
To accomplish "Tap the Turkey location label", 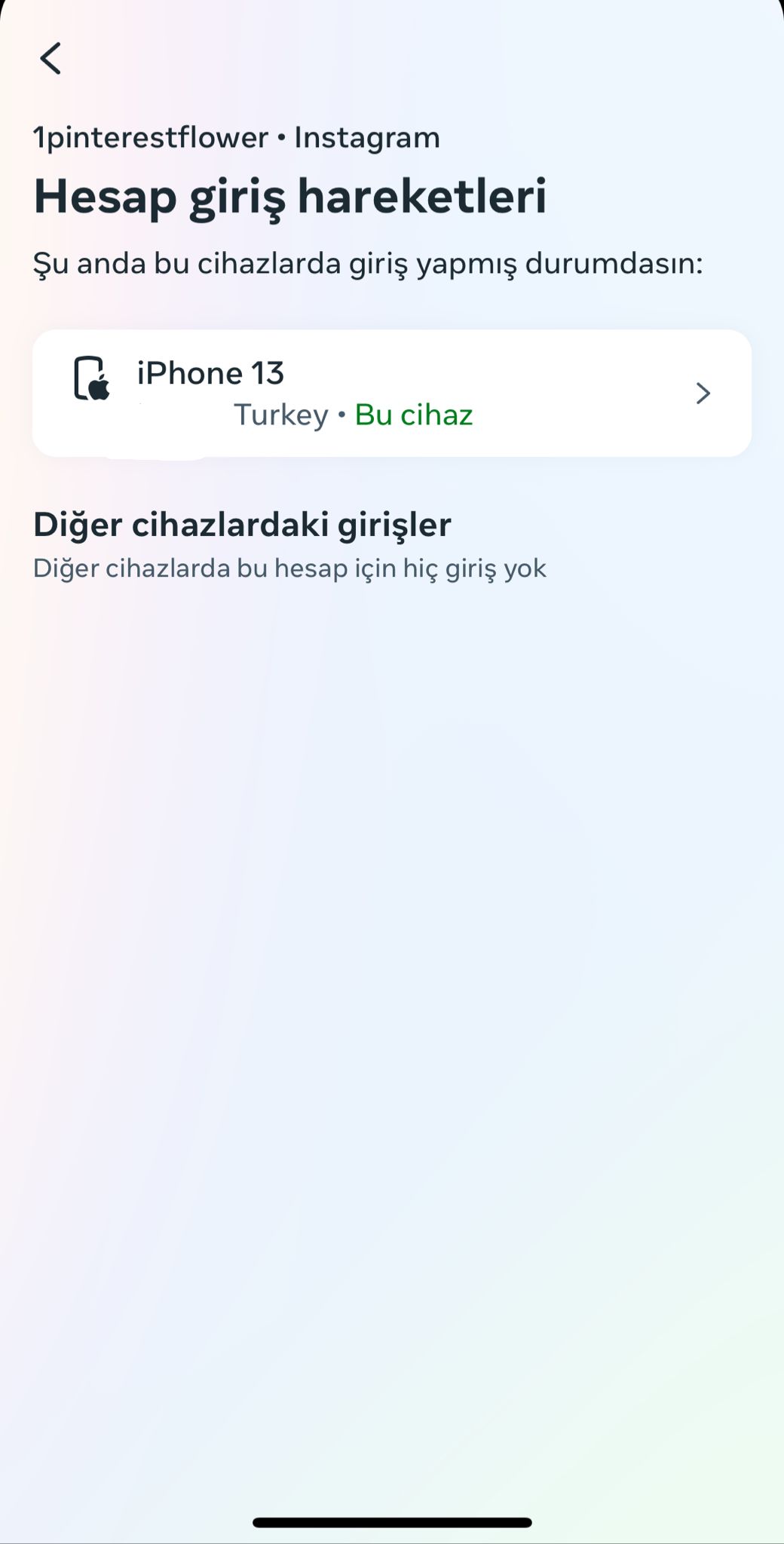I will click(280, 414).
